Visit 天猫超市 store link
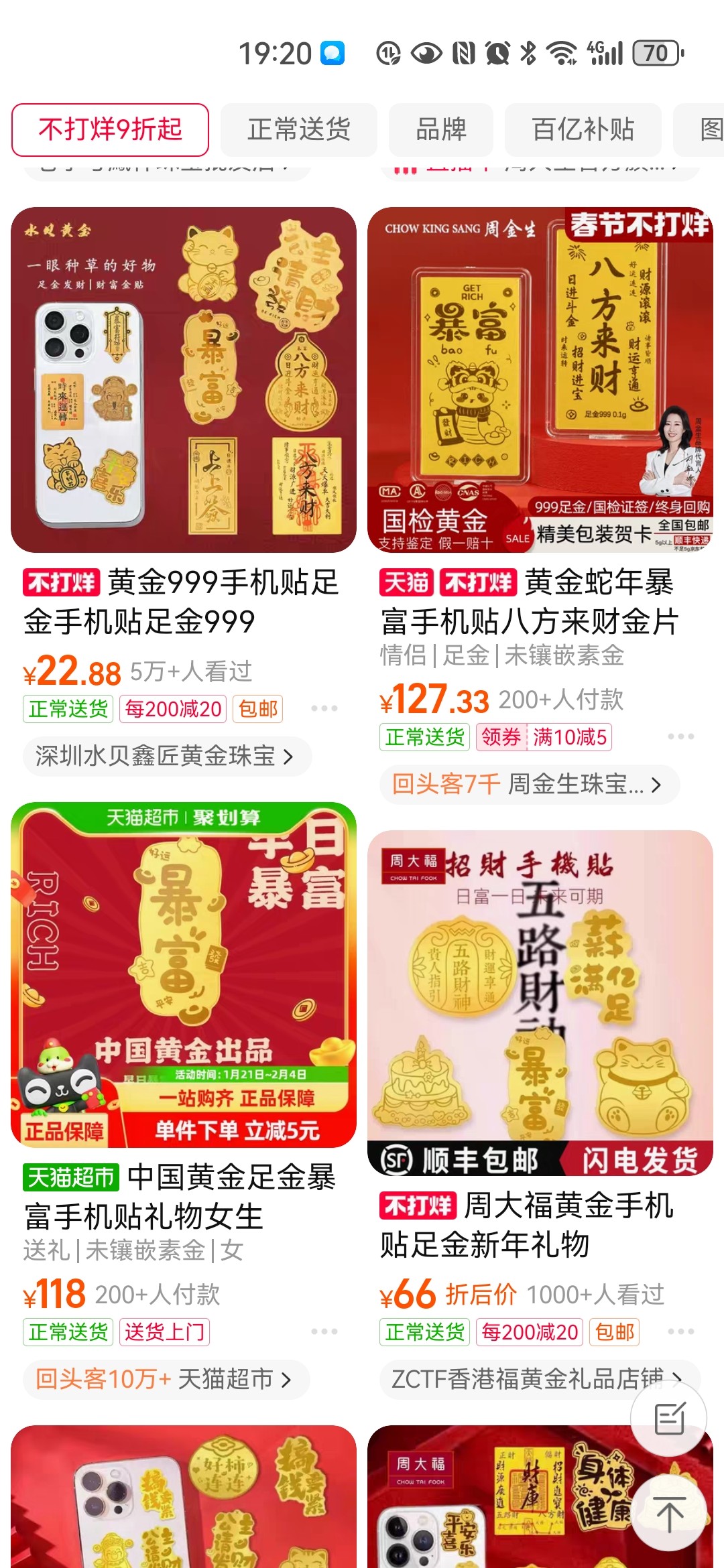 point(166,1380)
